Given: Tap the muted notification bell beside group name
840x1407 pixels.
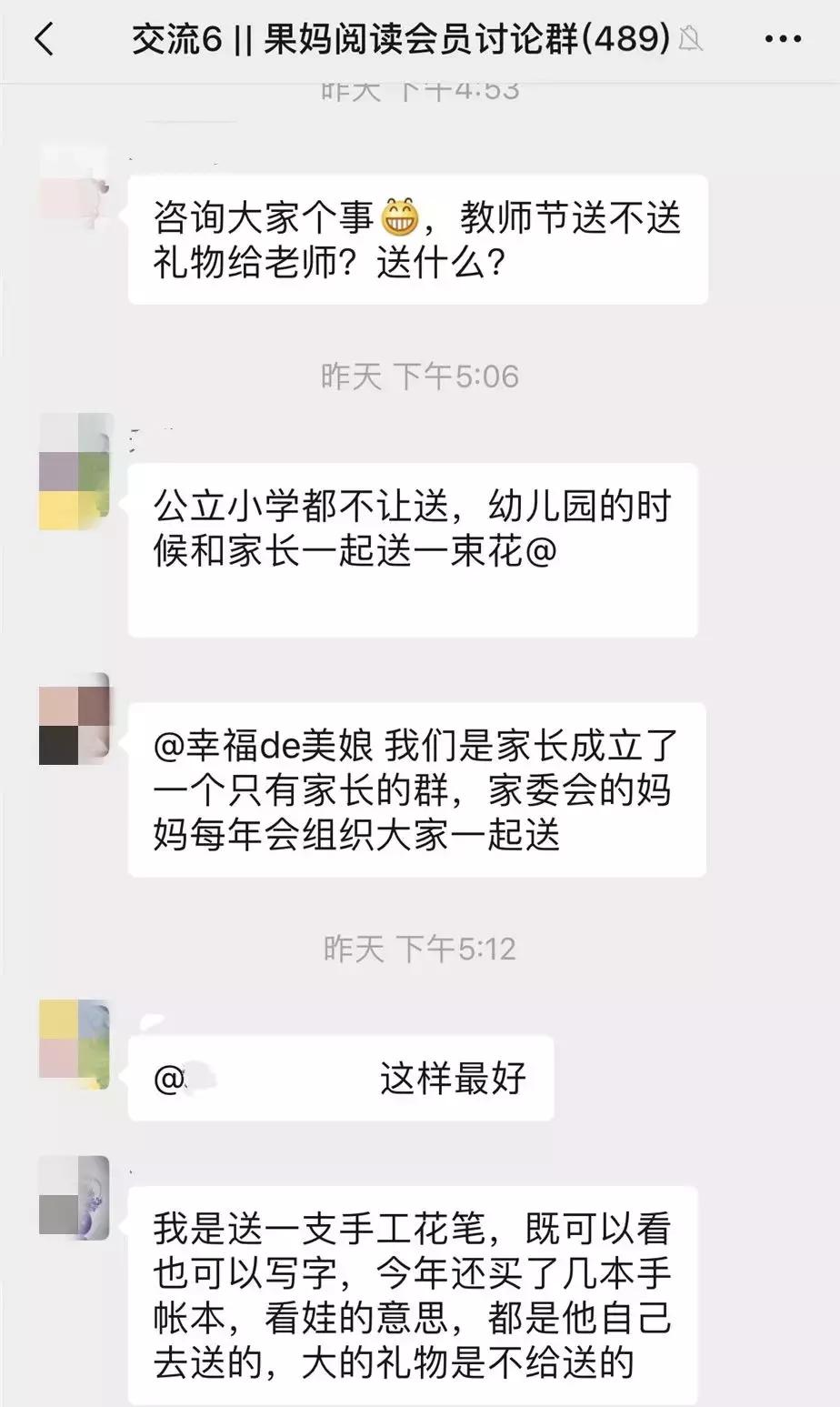Looking at the screenshot, I should click(x=691, y=40).
